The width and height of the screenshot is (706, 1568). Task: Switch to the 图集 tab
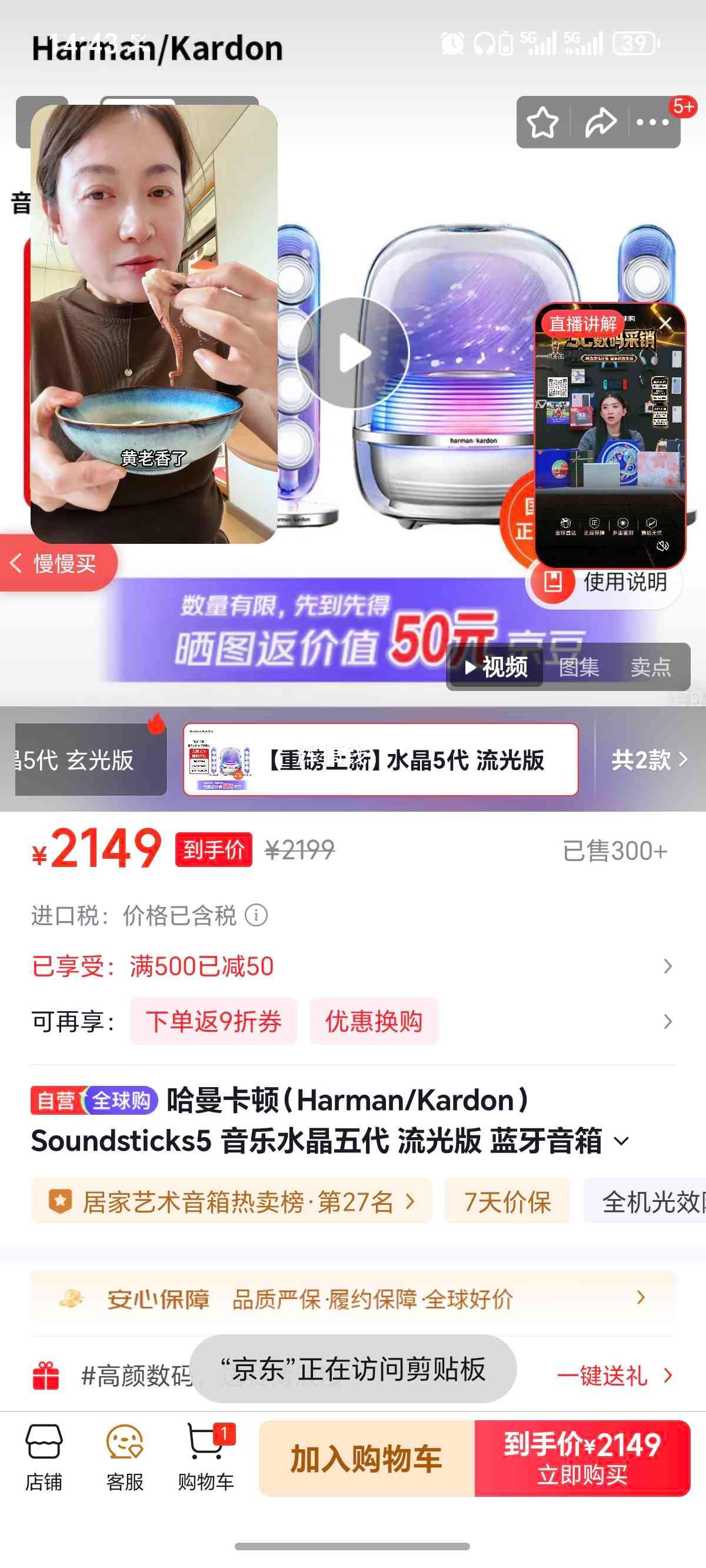pyautogui.click(x=579, y=667)
